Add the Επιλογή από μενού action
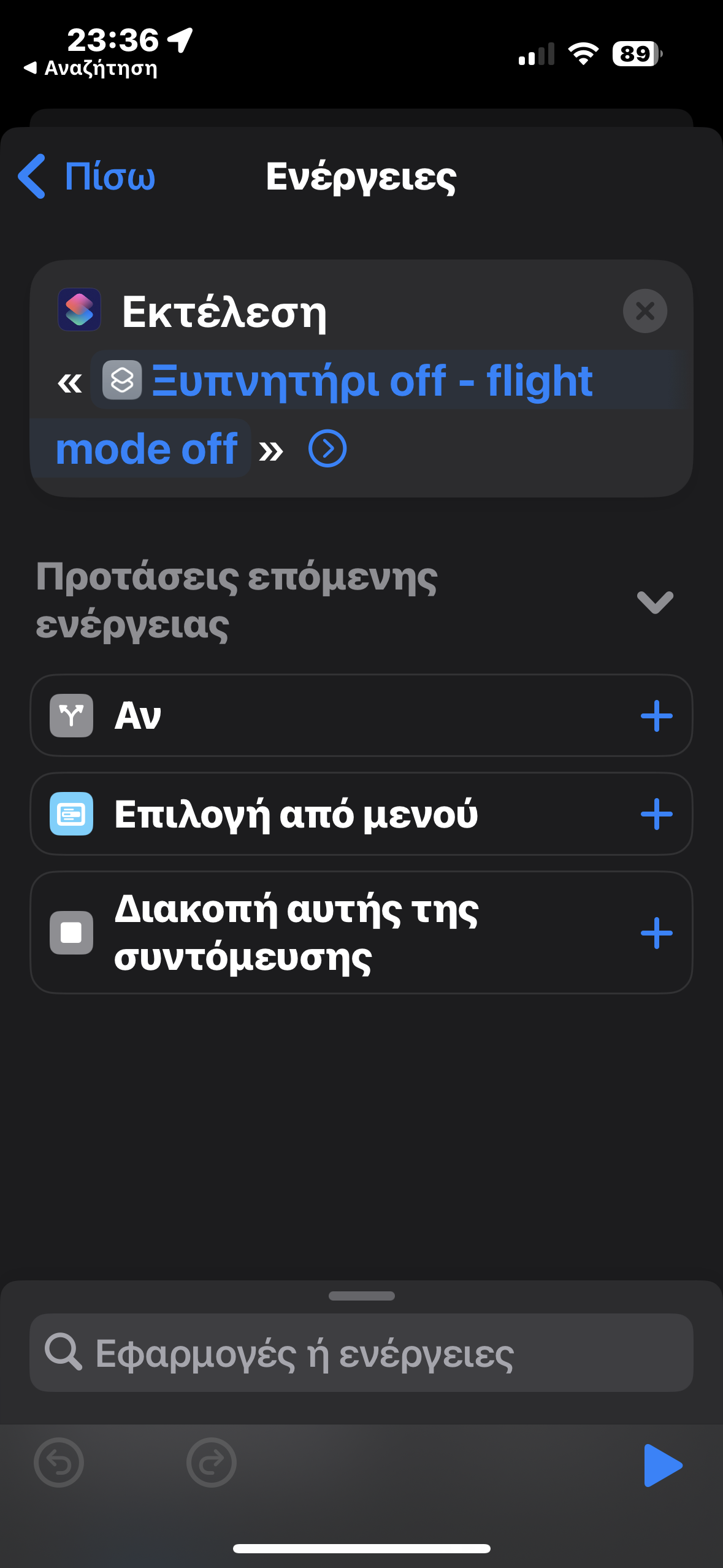 [x=656, y=814]
